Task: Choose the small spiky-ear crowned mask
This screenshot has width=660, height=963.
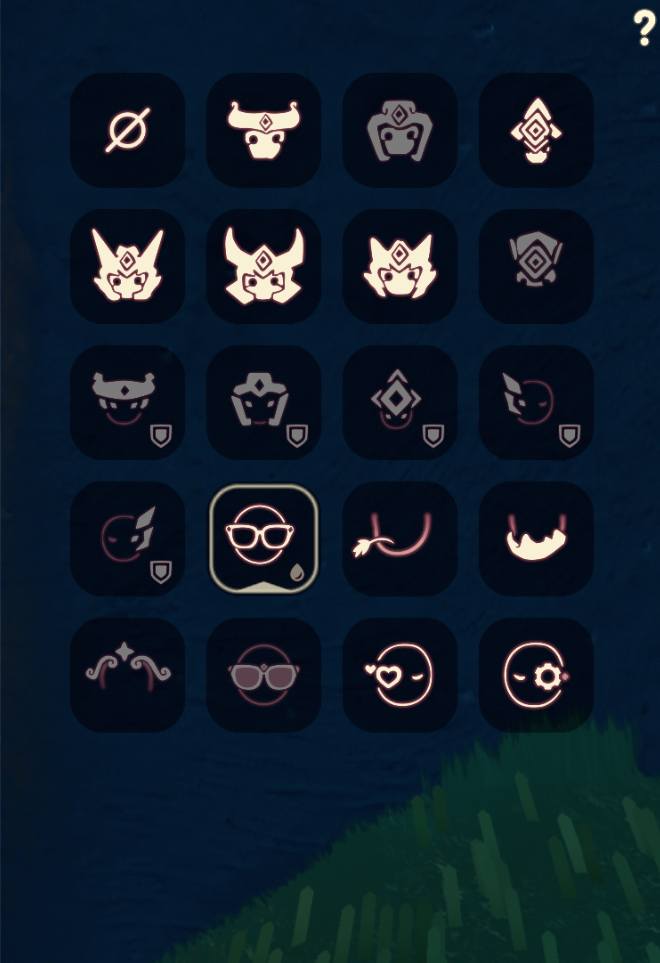Action: point(399,266)
